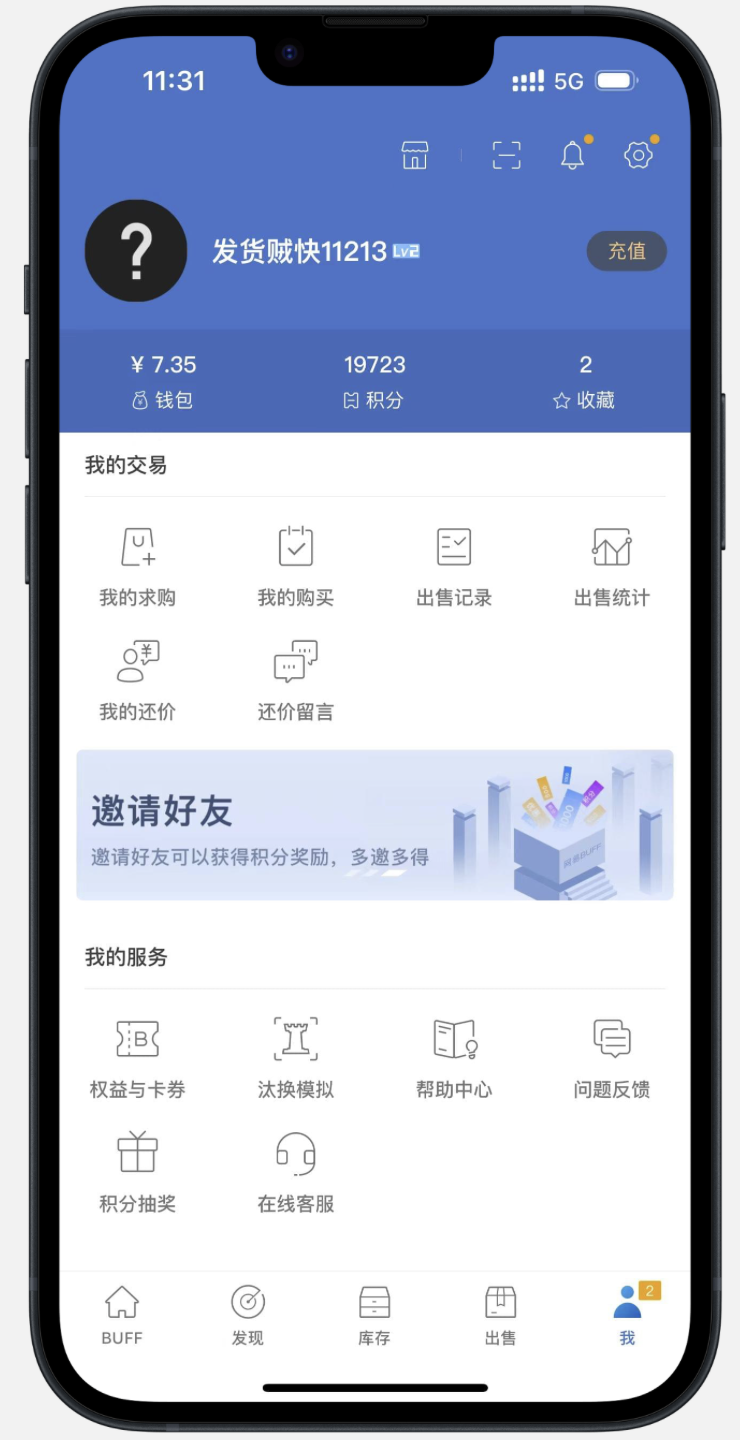The height and width of the screenshot is (1440, 740).
Task: Open 权益与卡券 benefits and coupons
Action: (x=137, y=1058)
